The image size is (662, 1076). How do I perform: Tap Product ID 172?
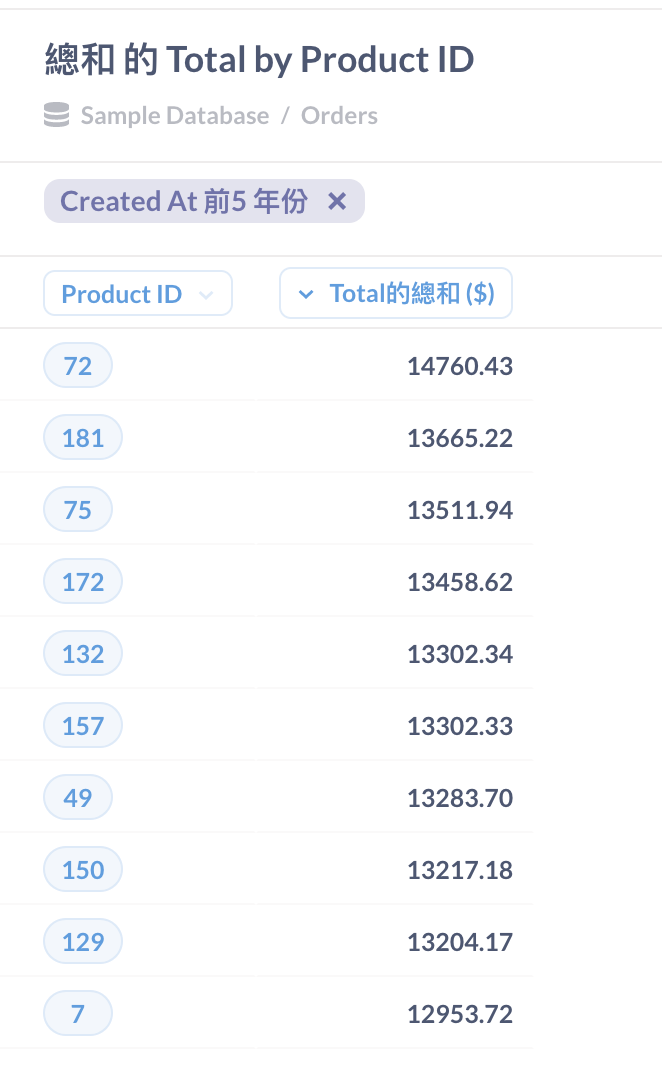pyautogui.click(x=83, y=582)
